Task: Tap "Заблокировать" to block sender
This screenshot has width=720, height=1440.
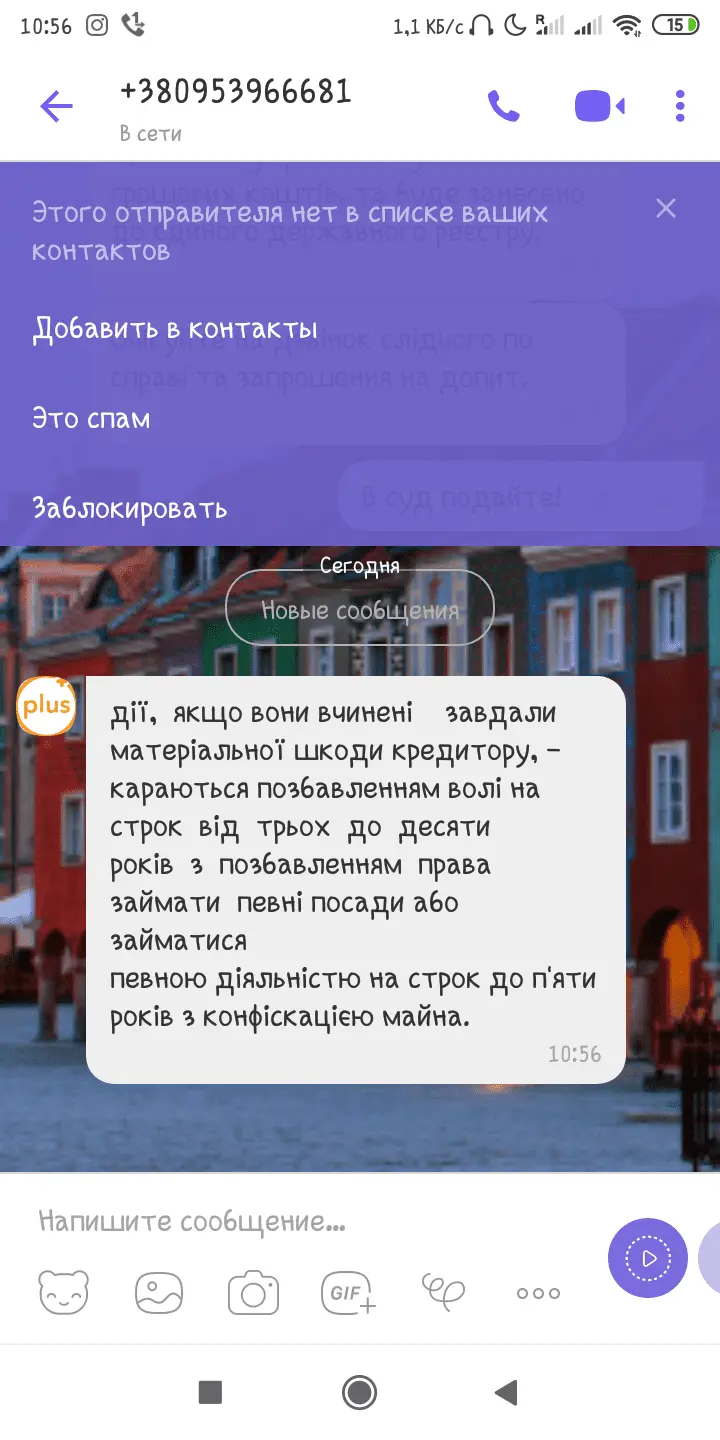Action: tap(130, 508)
